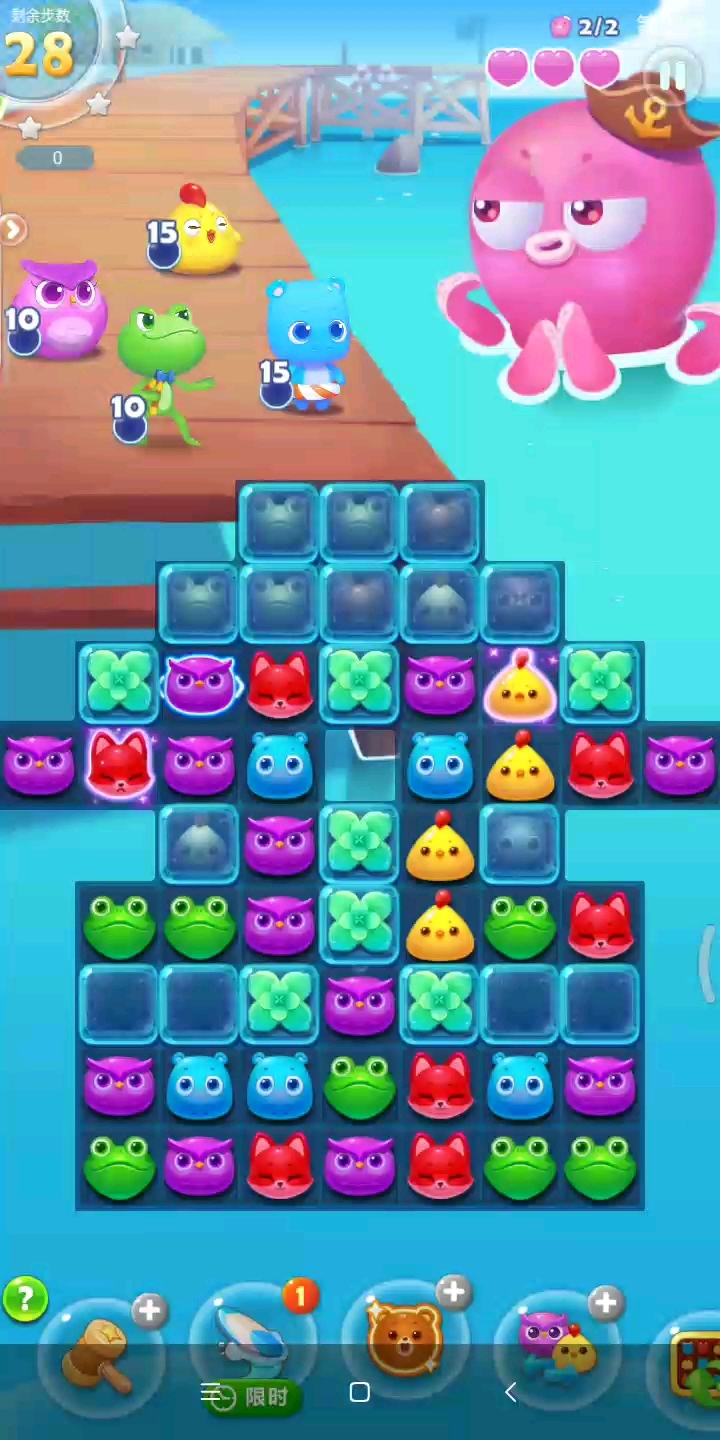Expand the side arrow panel
720x1440 pixels.
coord(12,230)
